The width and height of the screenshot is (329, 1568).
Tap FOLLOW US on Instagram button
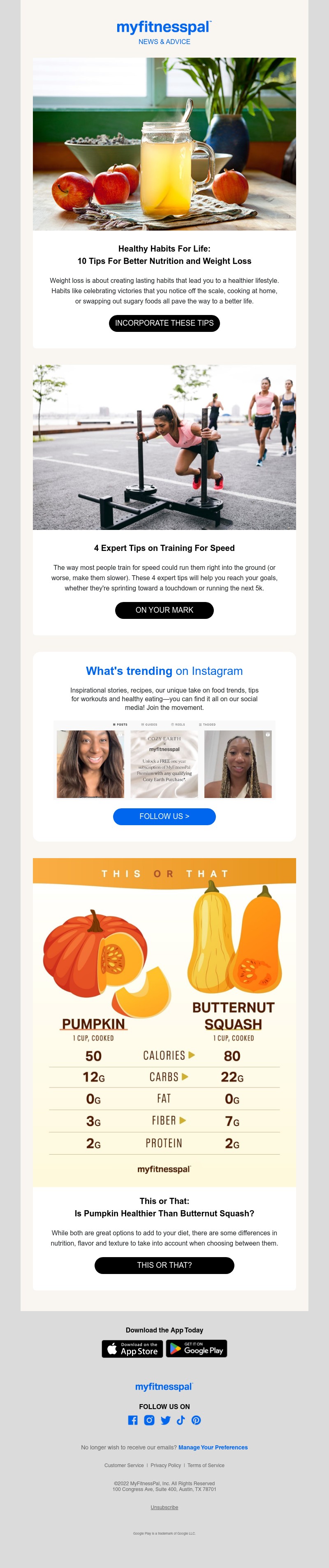point(164,816)
